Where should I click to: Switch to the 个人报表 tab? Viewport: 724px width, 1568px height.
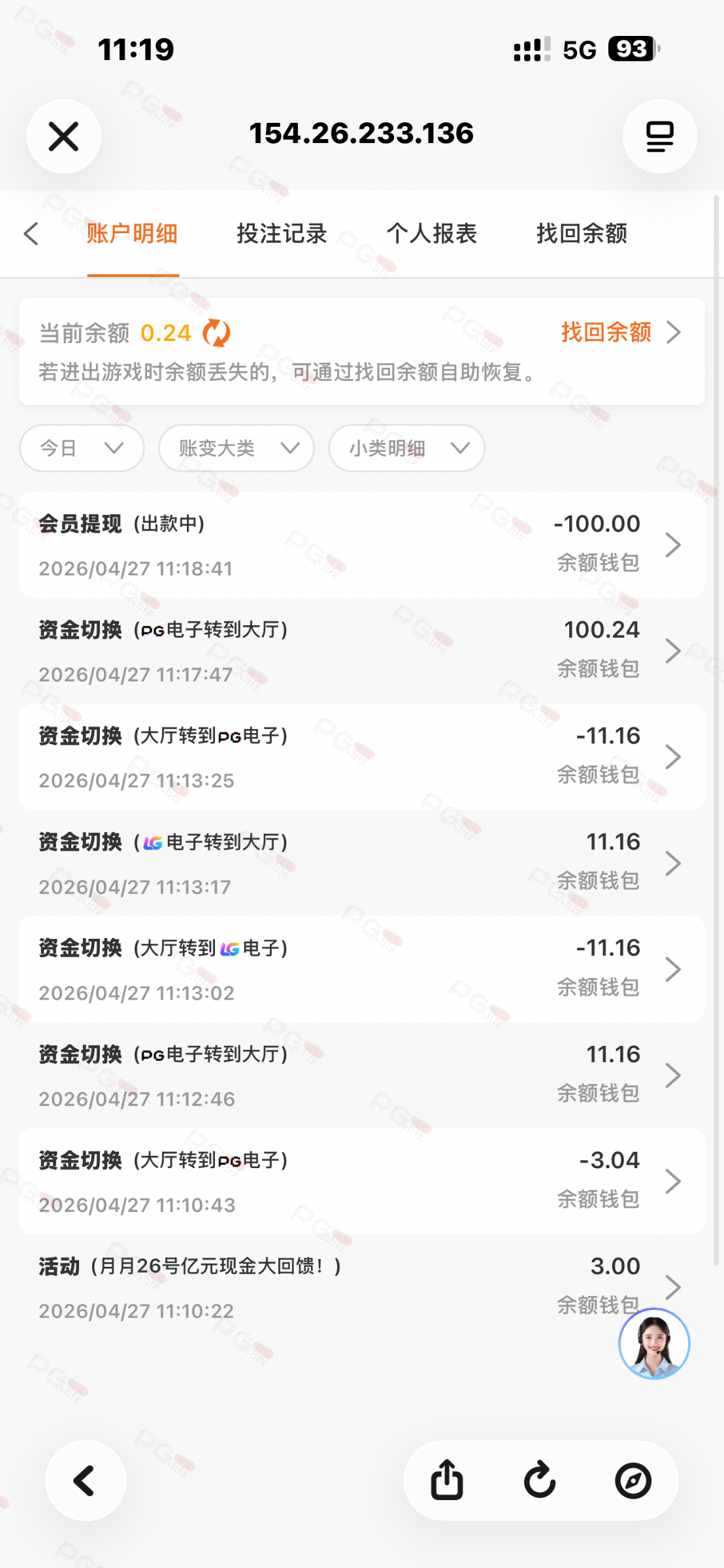tap(431, 233)
